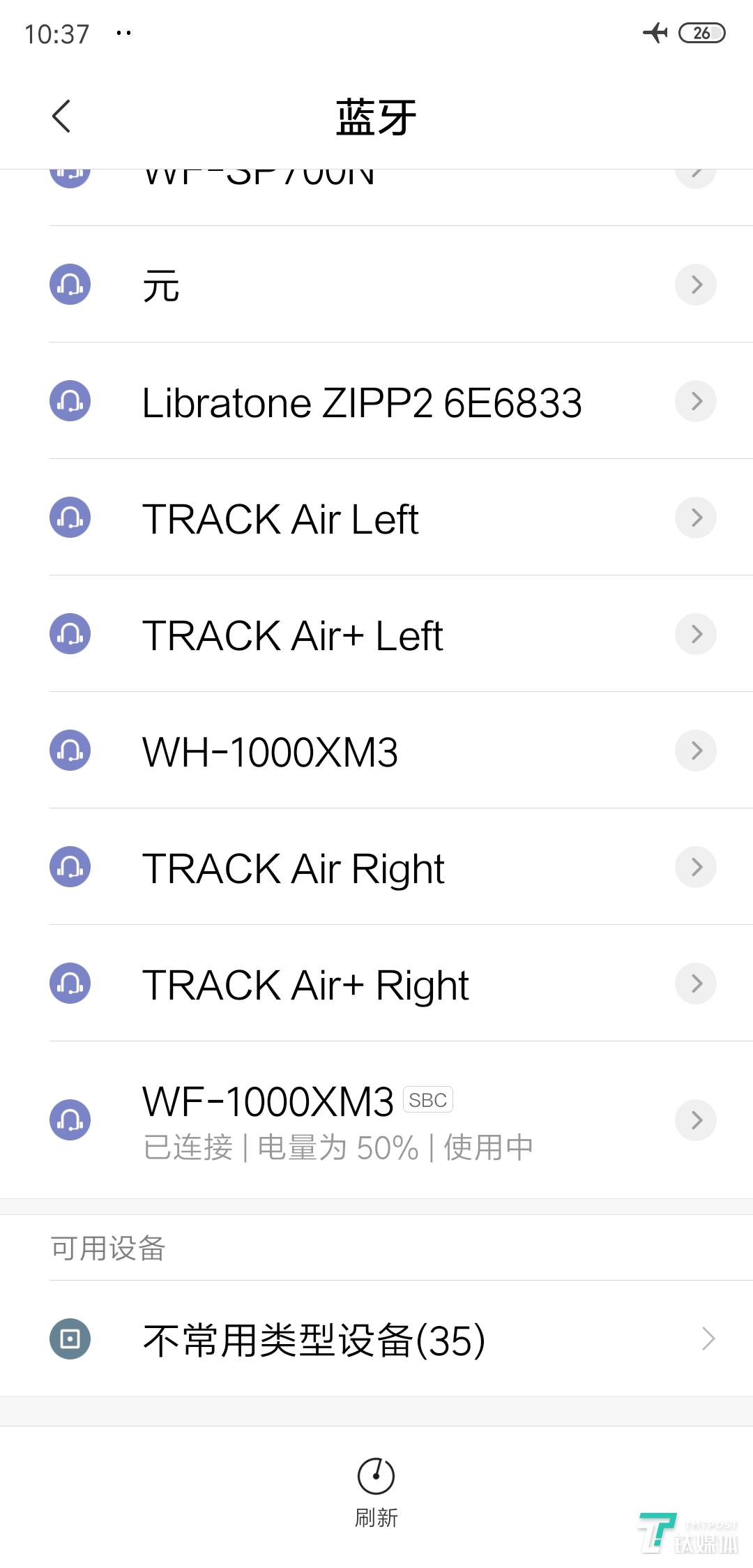Expand the 不常用类型设备(35) list
The image size is (753, 1568).
coord(708,1339)
